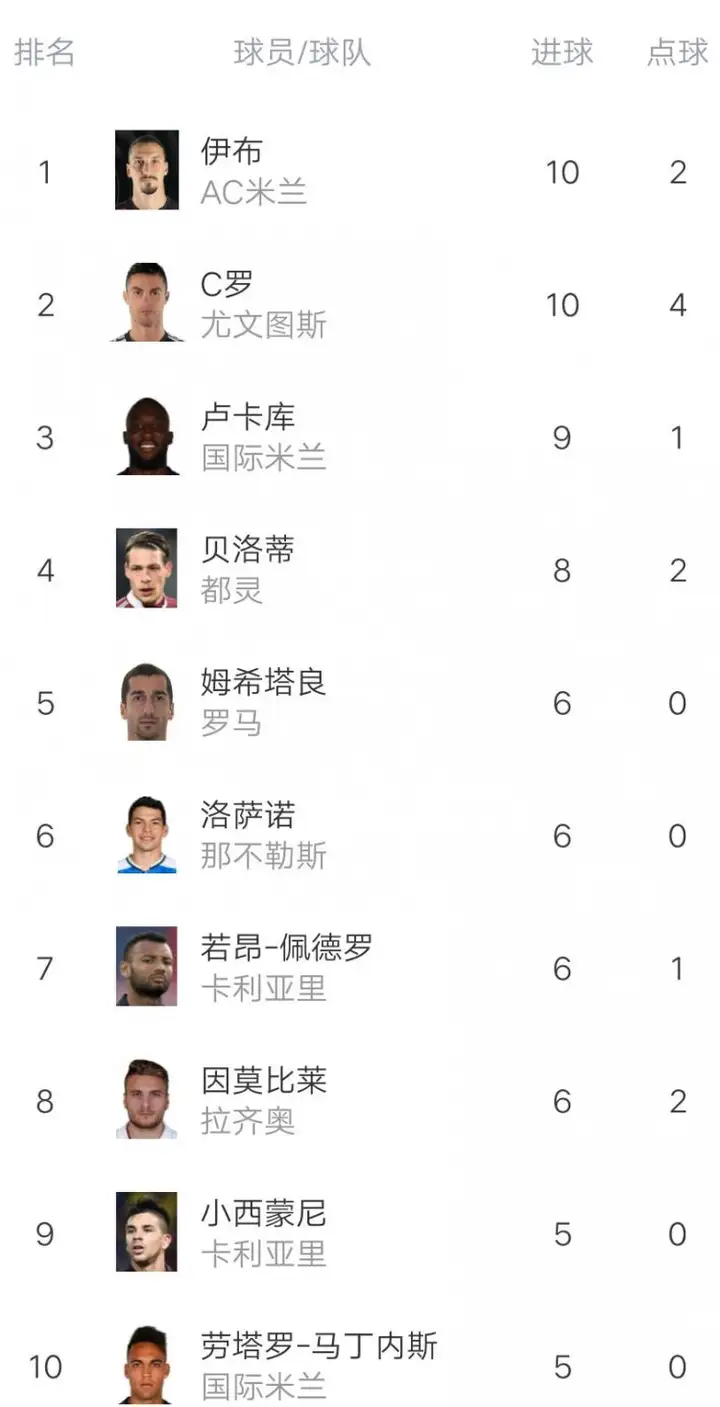Open Ibrahimović's AC Milan player row

[x=232, y=171]
